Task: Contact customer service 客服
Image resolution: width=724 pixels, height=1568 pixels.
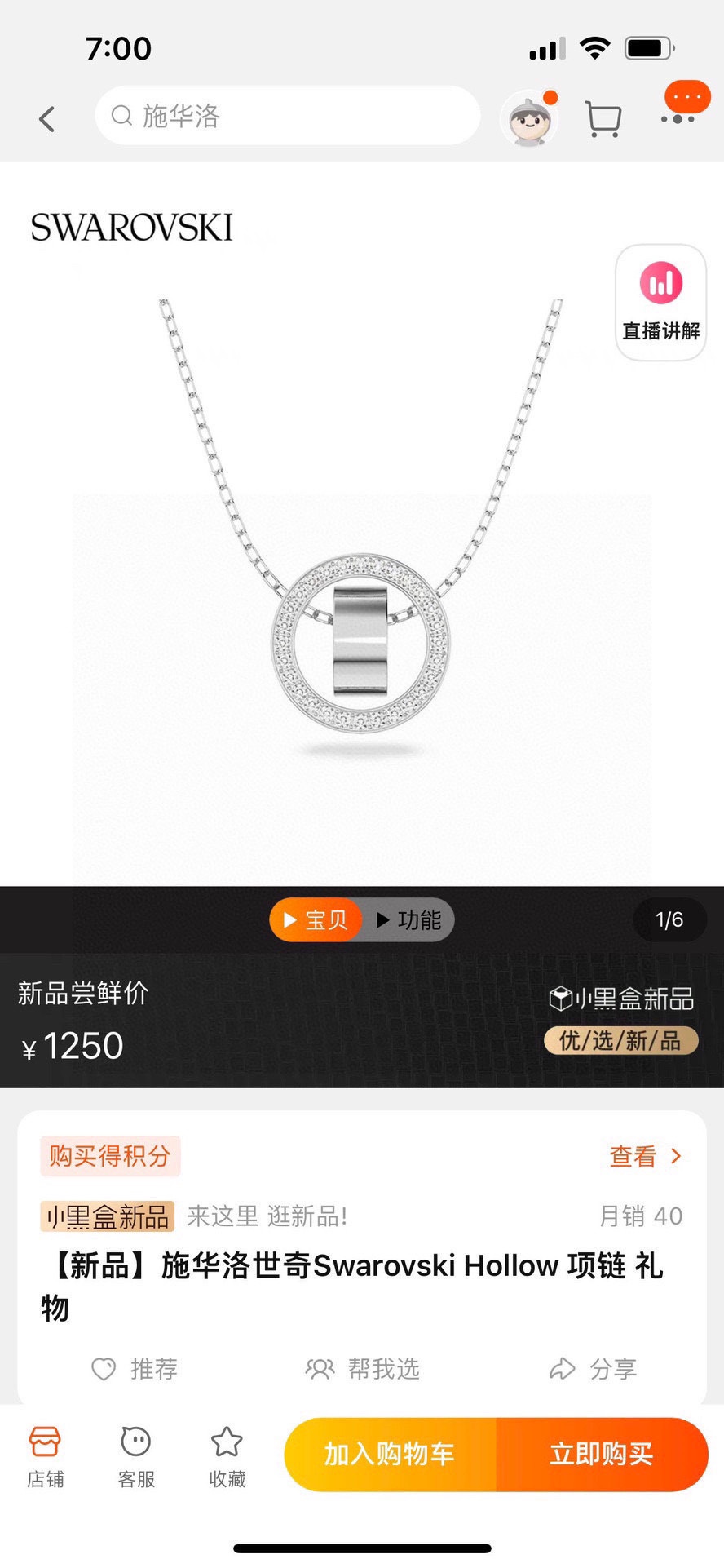Action: click(136, 1458)
